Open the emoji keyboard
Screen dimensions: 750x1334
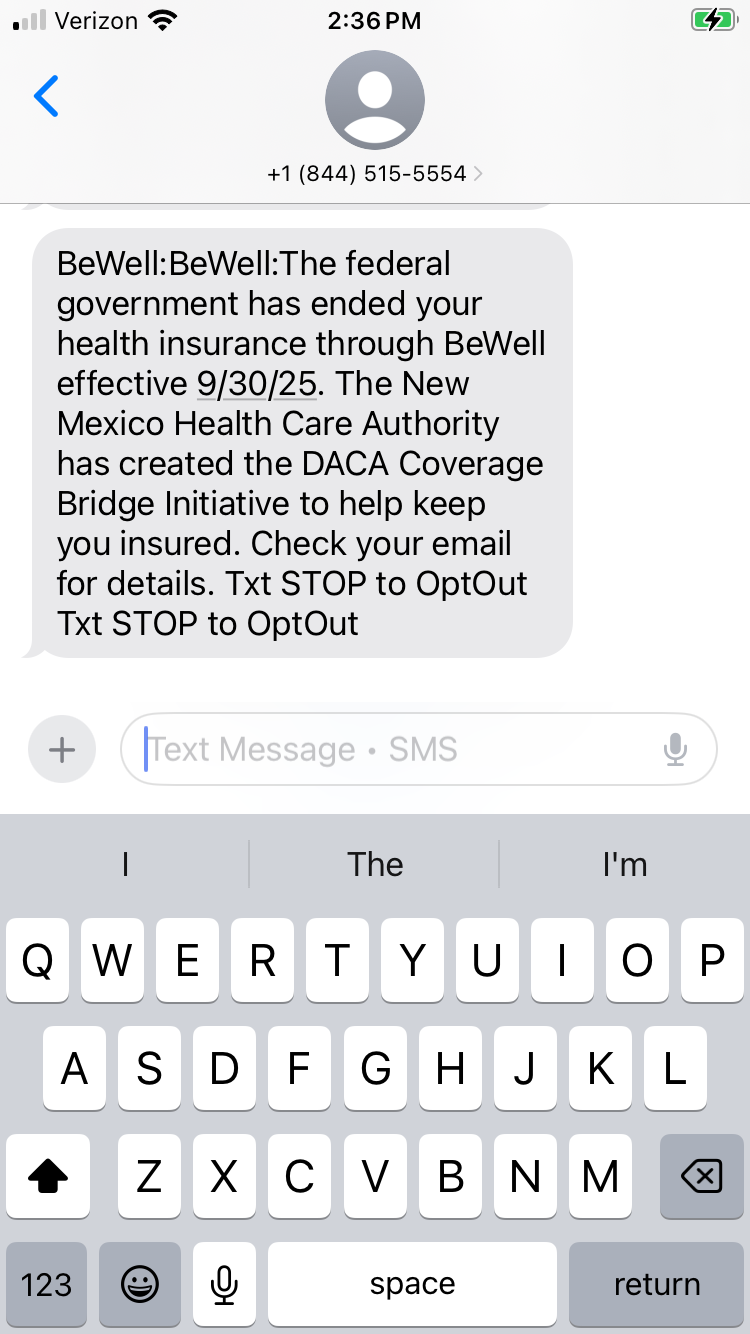click(140, 1284)
